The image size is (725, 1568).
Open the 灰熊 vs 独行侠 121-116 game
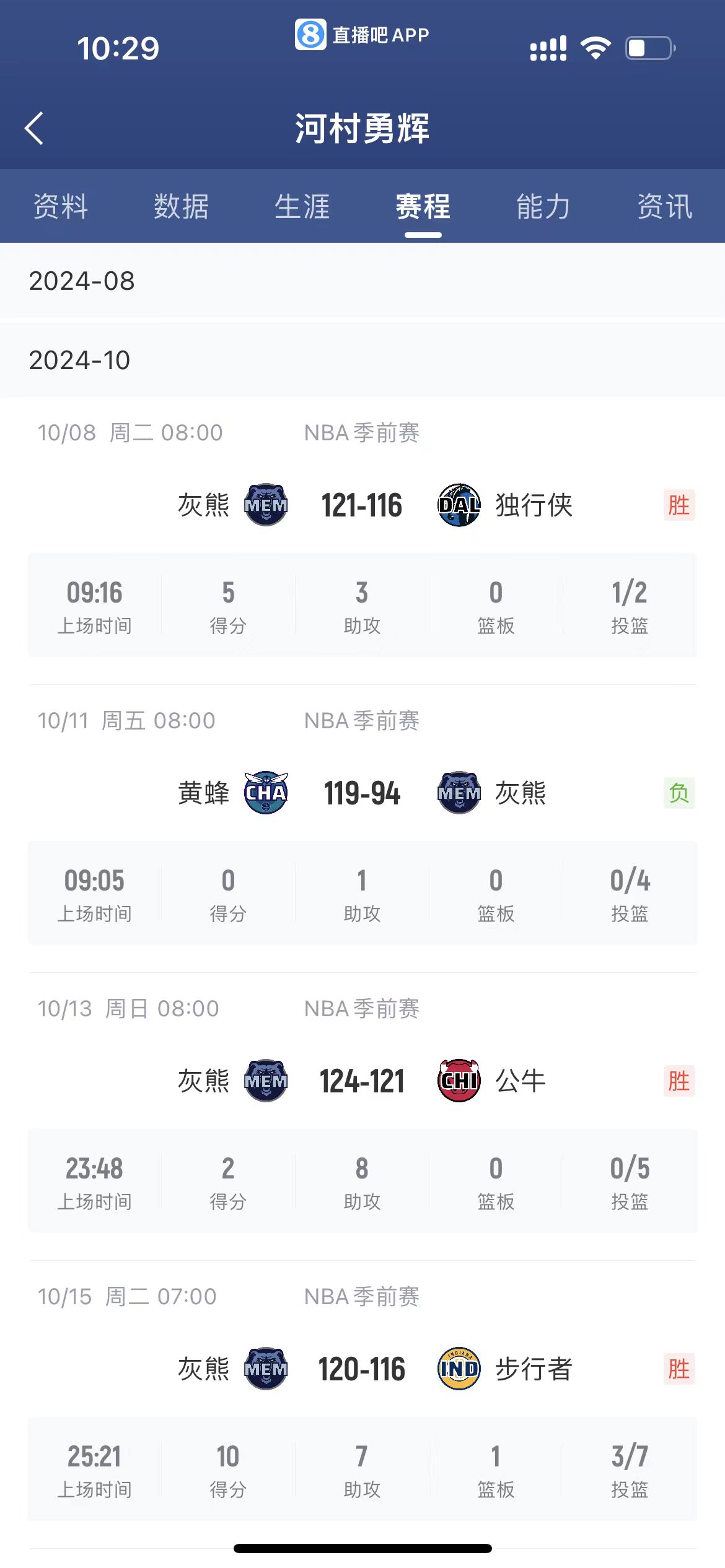(x=362, y=505)
